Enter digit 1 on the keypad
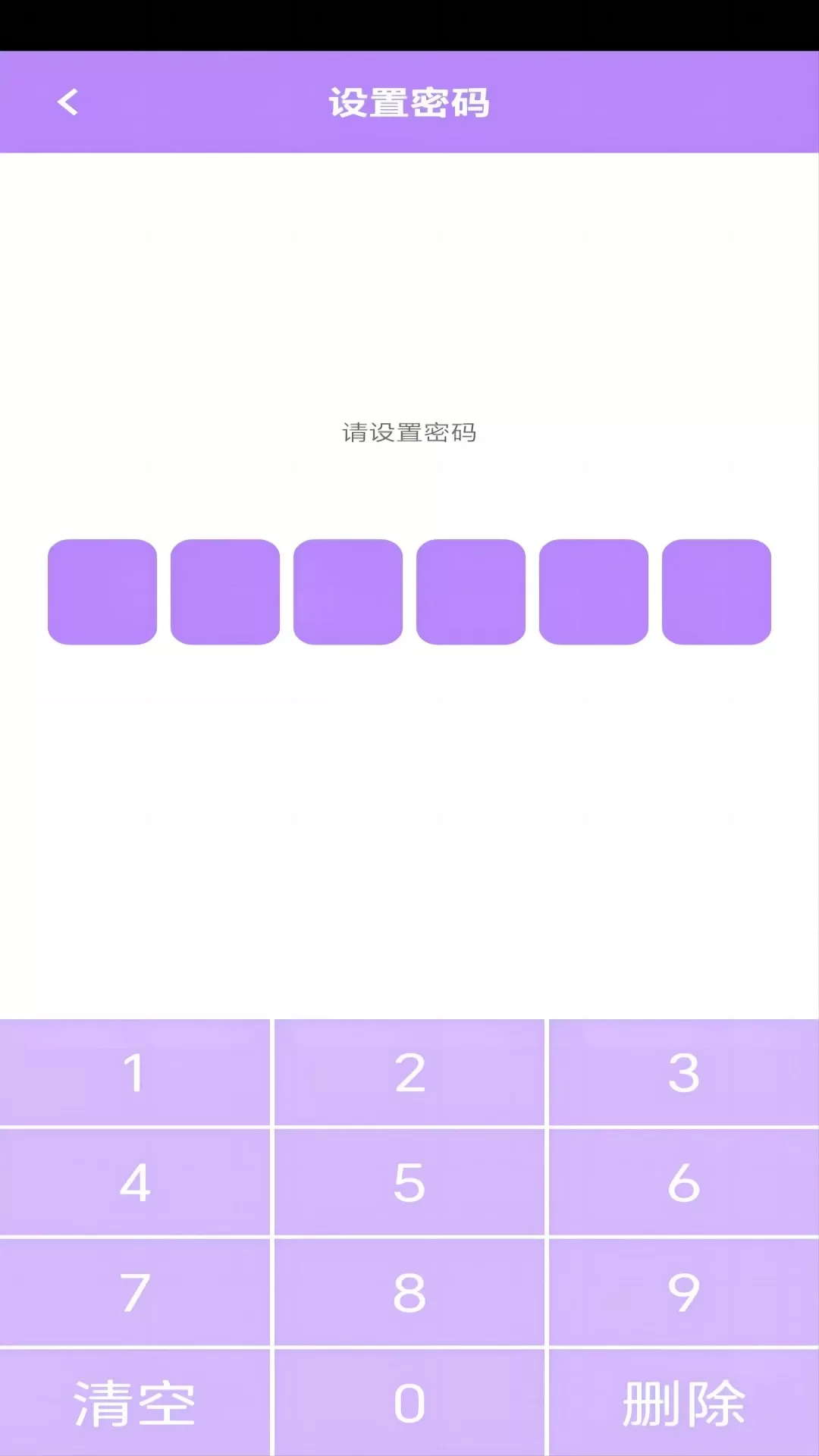The height and width of the screenshot is (1456, 819). pos(135,1072)
